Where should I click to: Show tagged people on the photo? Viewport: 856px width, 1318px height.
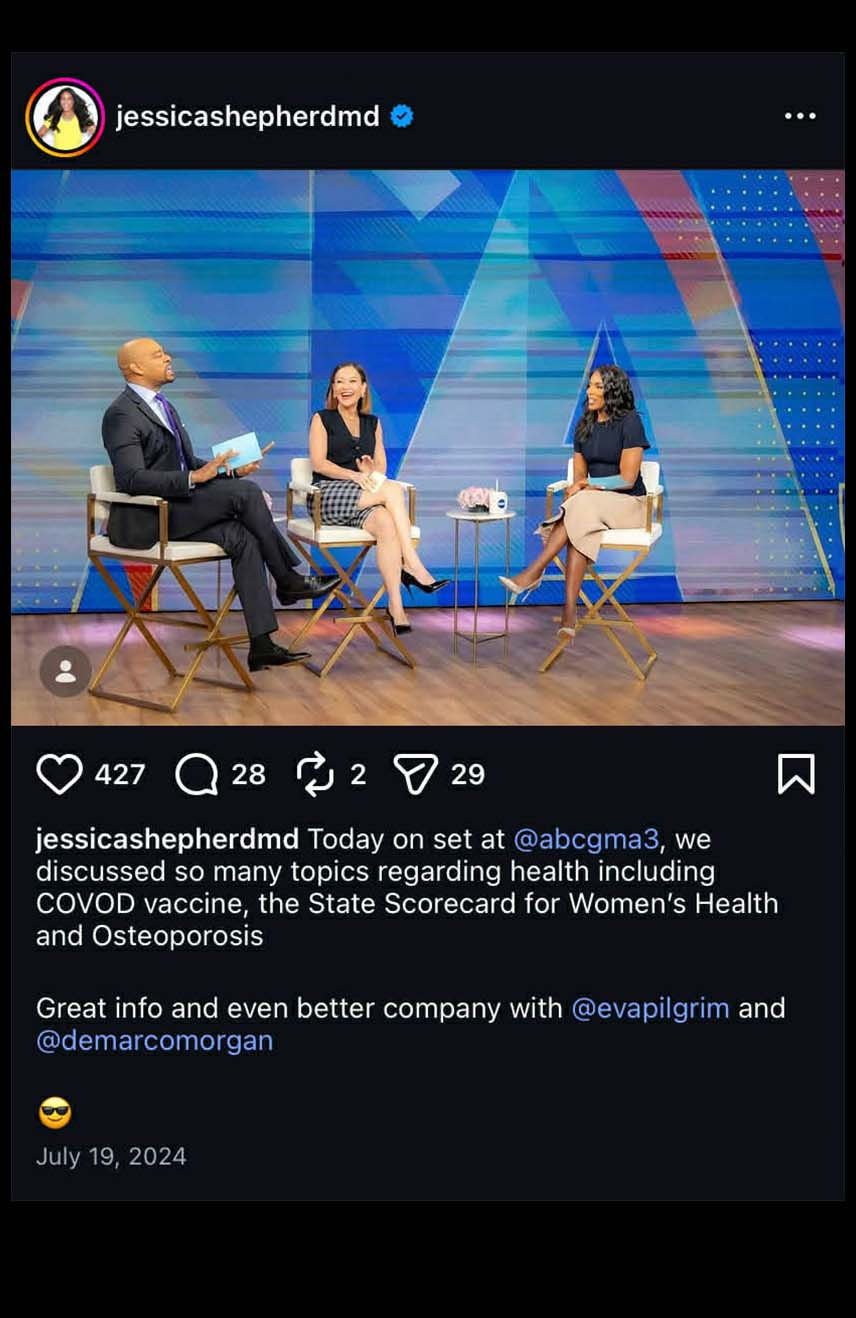coord(66,672)
